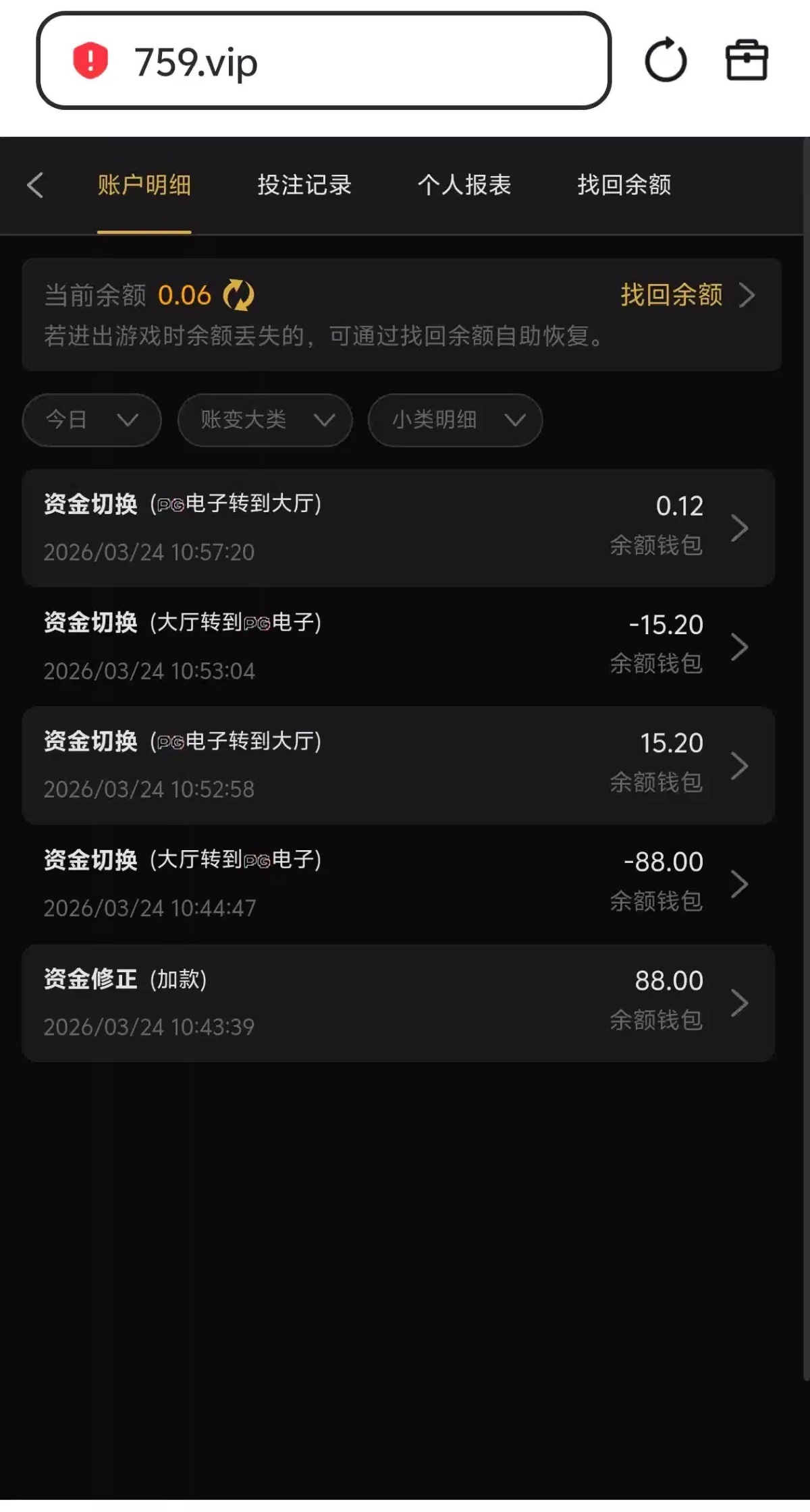This screenshot has width=810, height=1512.
Task: Reload the page in browser
Action: [x=666, y=61]
